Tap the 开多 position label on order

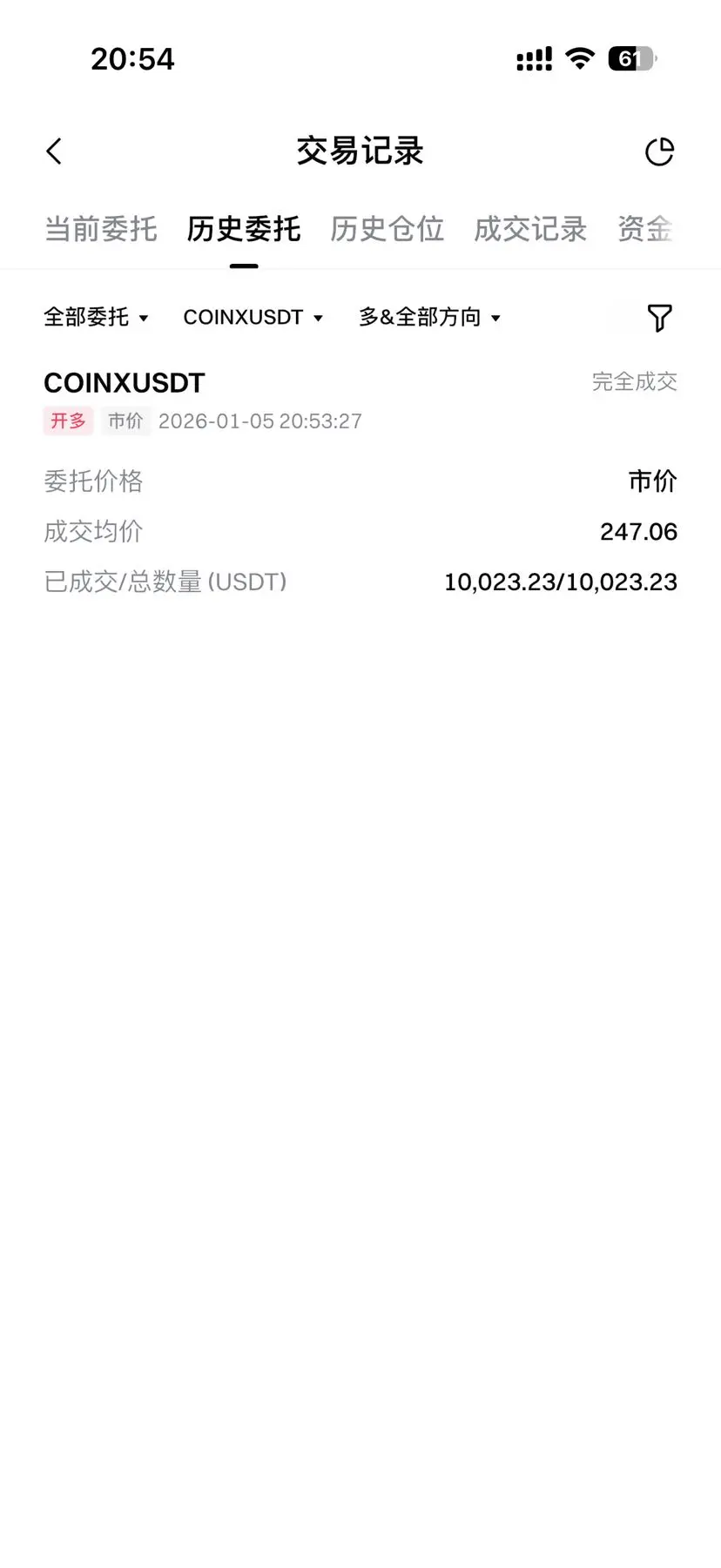[68, 421]
